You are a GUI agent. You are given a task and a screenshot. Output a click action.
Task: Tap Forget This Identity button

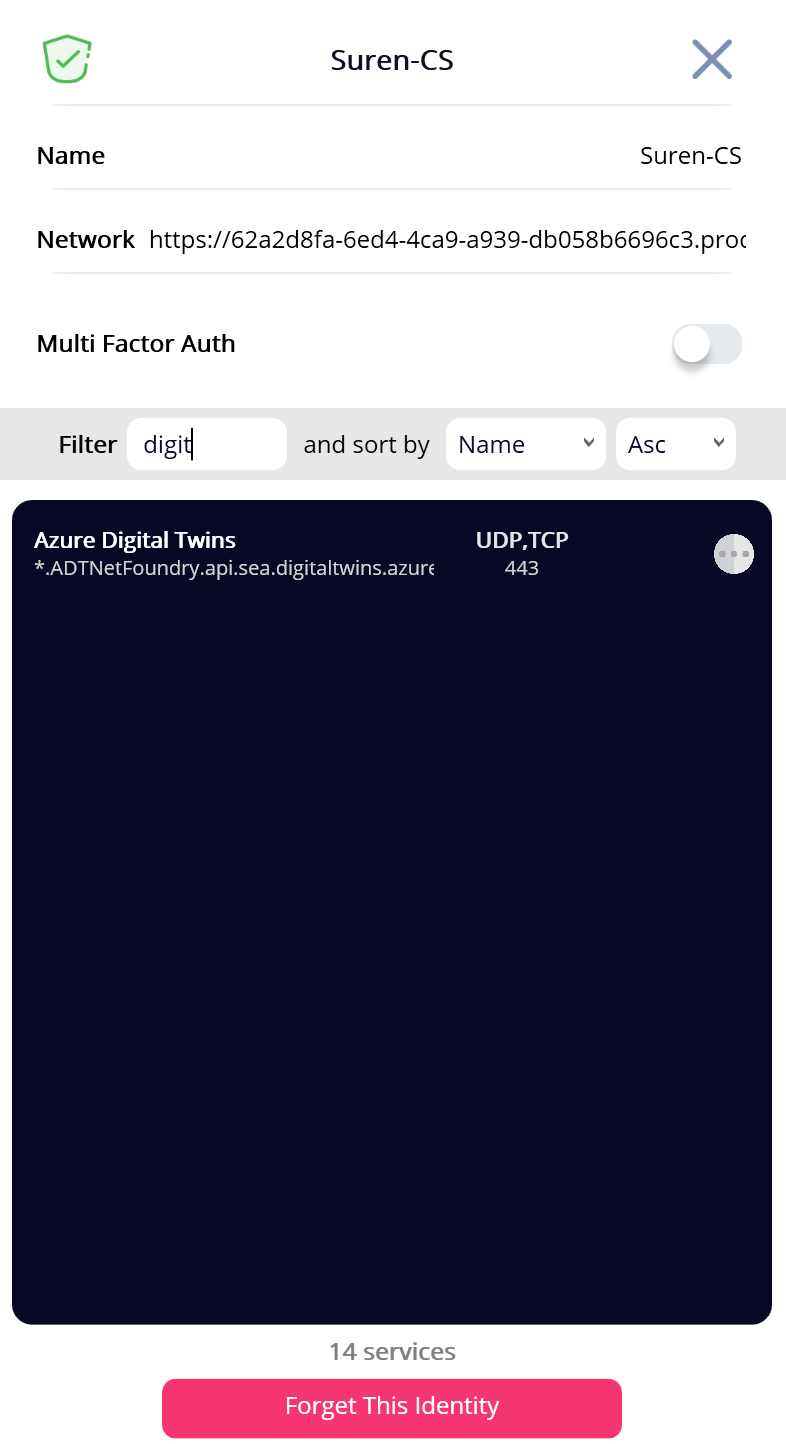pyautogui.click(x=392, y=1407)
